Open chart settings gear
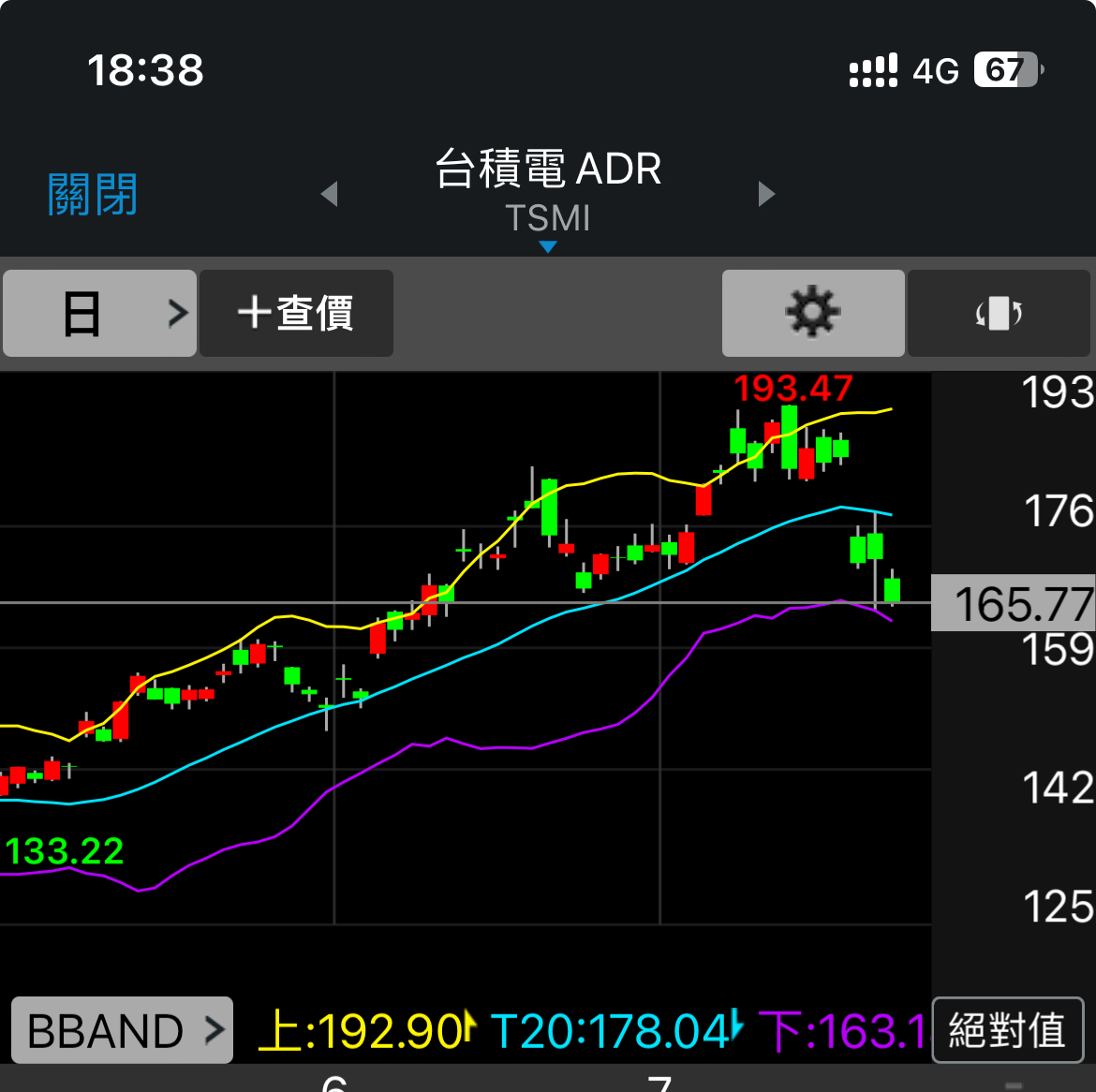 pyautogui.click(x=812, y=313)
